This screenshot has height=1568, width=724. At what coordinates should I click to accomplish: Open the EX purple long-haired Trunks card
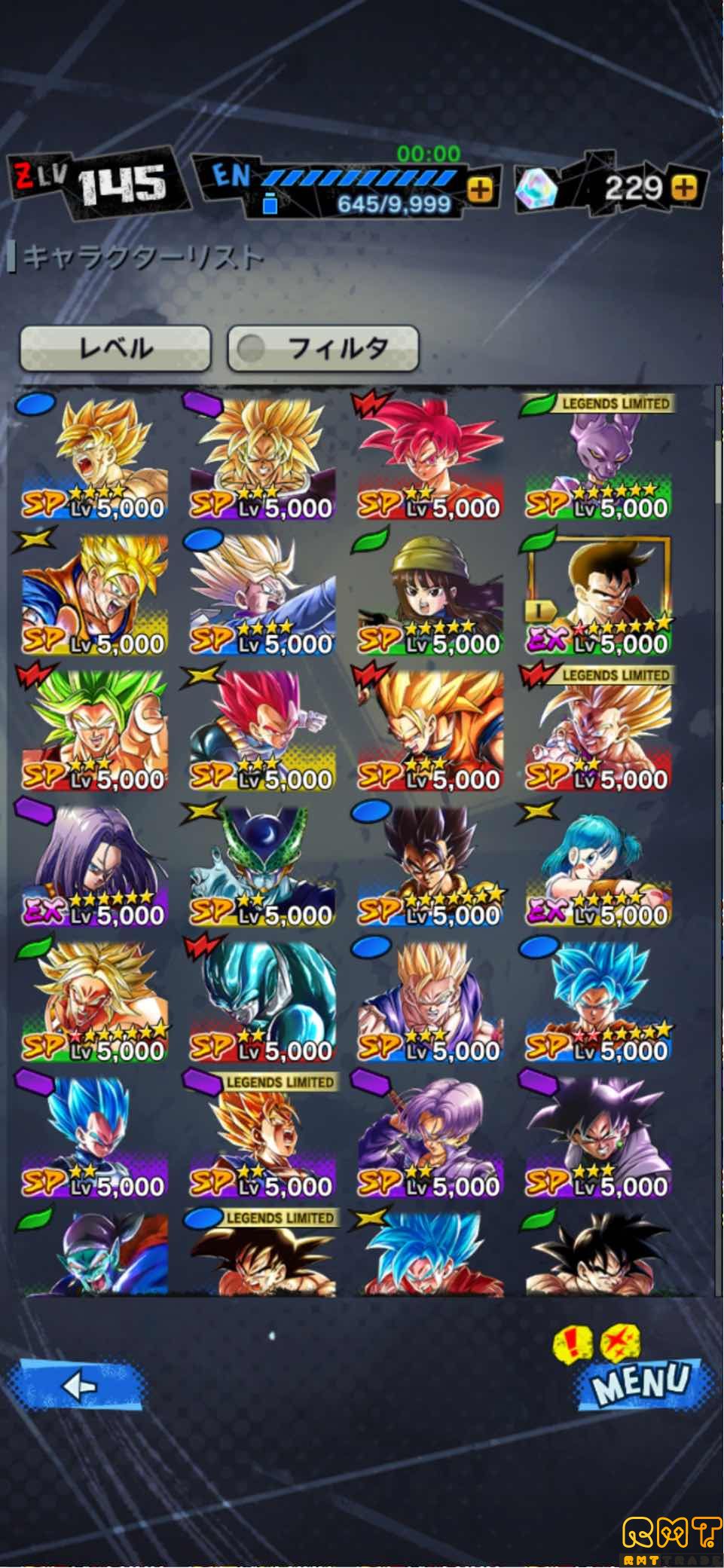pyautogui.click(x=94, y=867)
